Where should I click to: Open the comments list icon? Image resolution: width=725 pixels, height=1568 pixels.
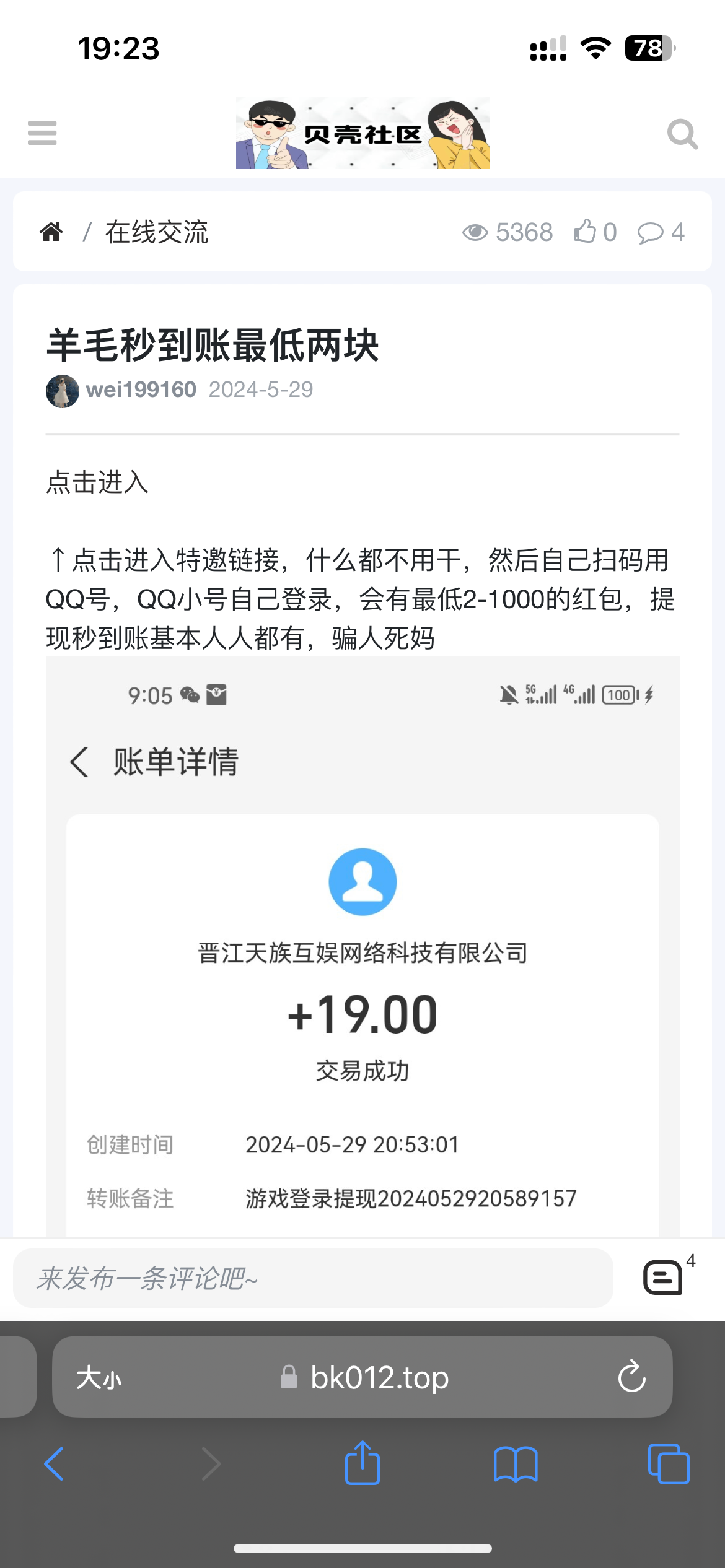[663, 1278]
